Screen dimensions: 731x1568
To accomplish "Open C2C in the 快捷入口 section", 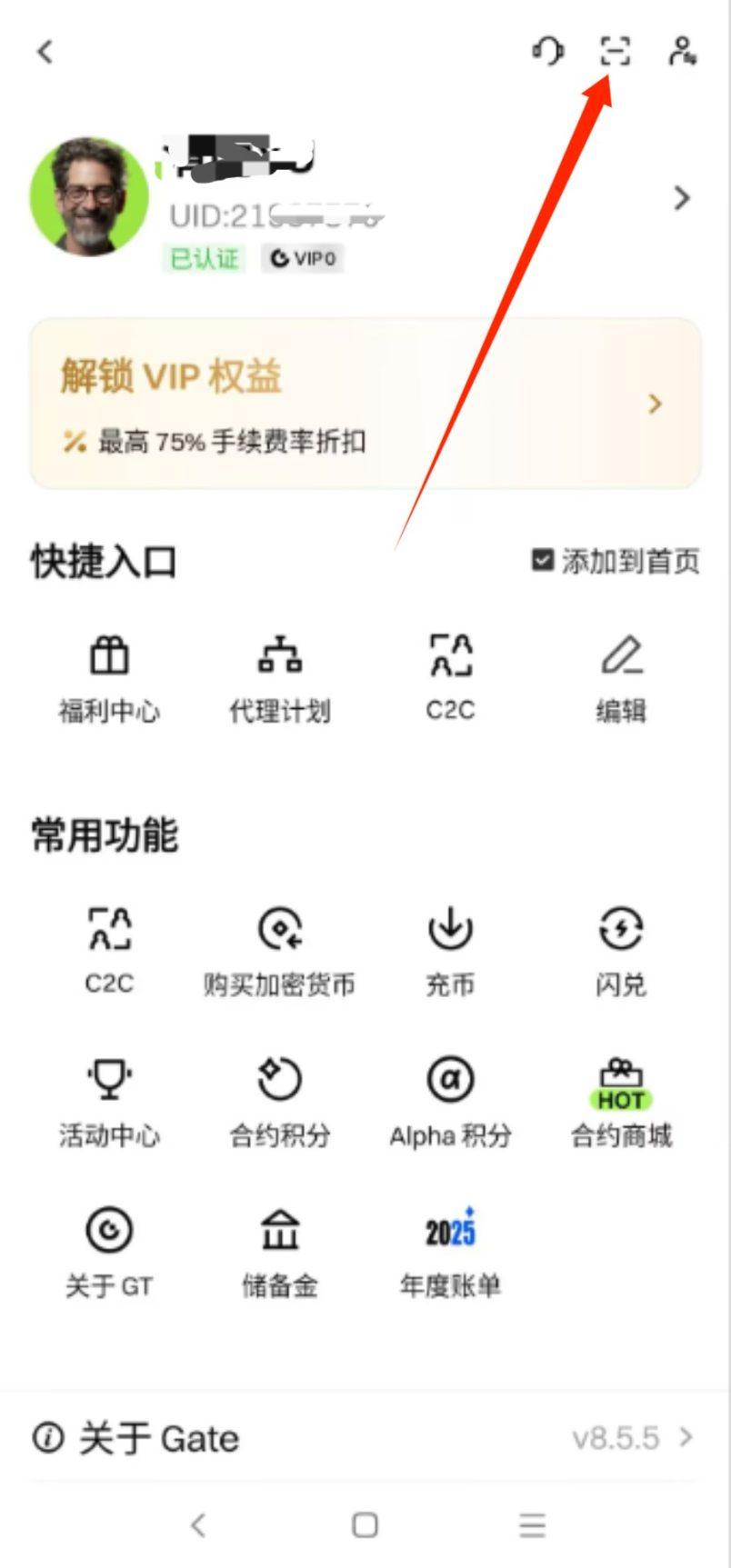I will pyautogui.click(x=450, y=677).
